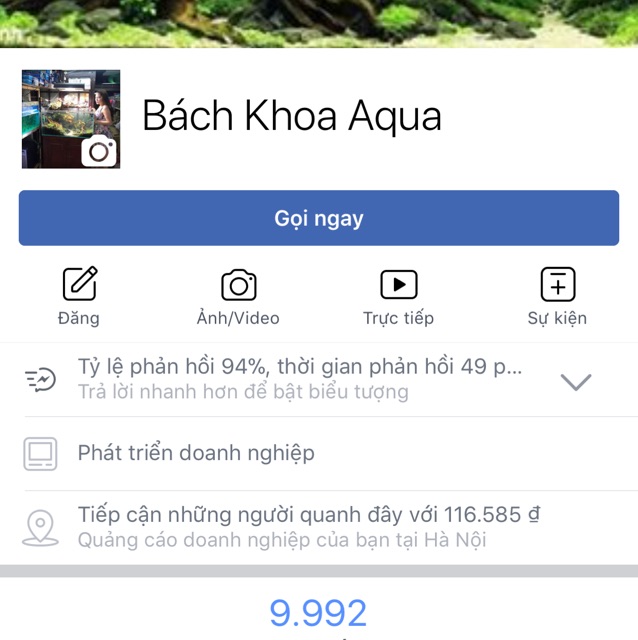This screenshot has height=640, width=638.
Task: Expand the response rate details chevron
Action: point(576,381)
